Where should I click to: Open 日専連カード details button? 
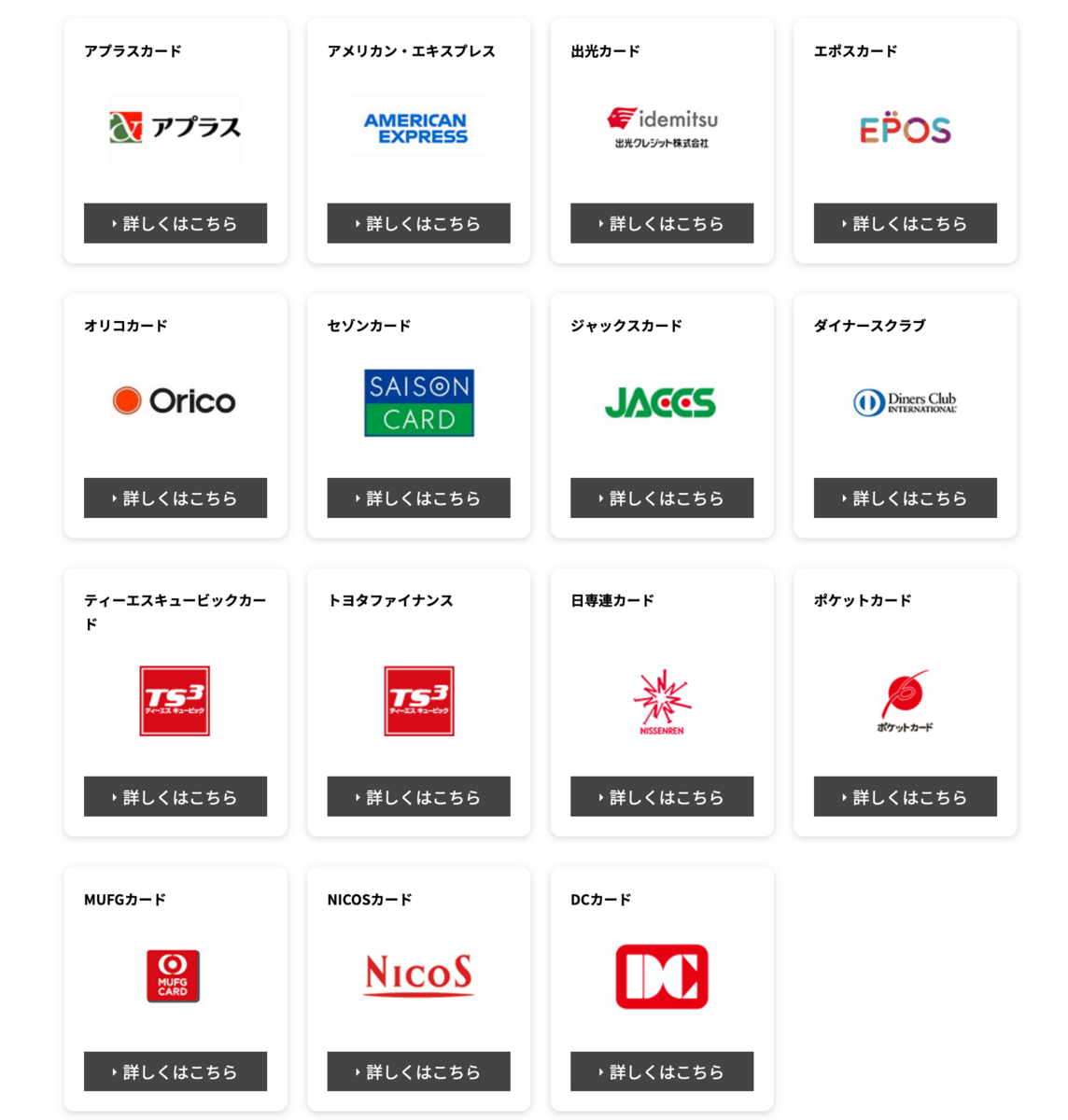coord(662,796)
